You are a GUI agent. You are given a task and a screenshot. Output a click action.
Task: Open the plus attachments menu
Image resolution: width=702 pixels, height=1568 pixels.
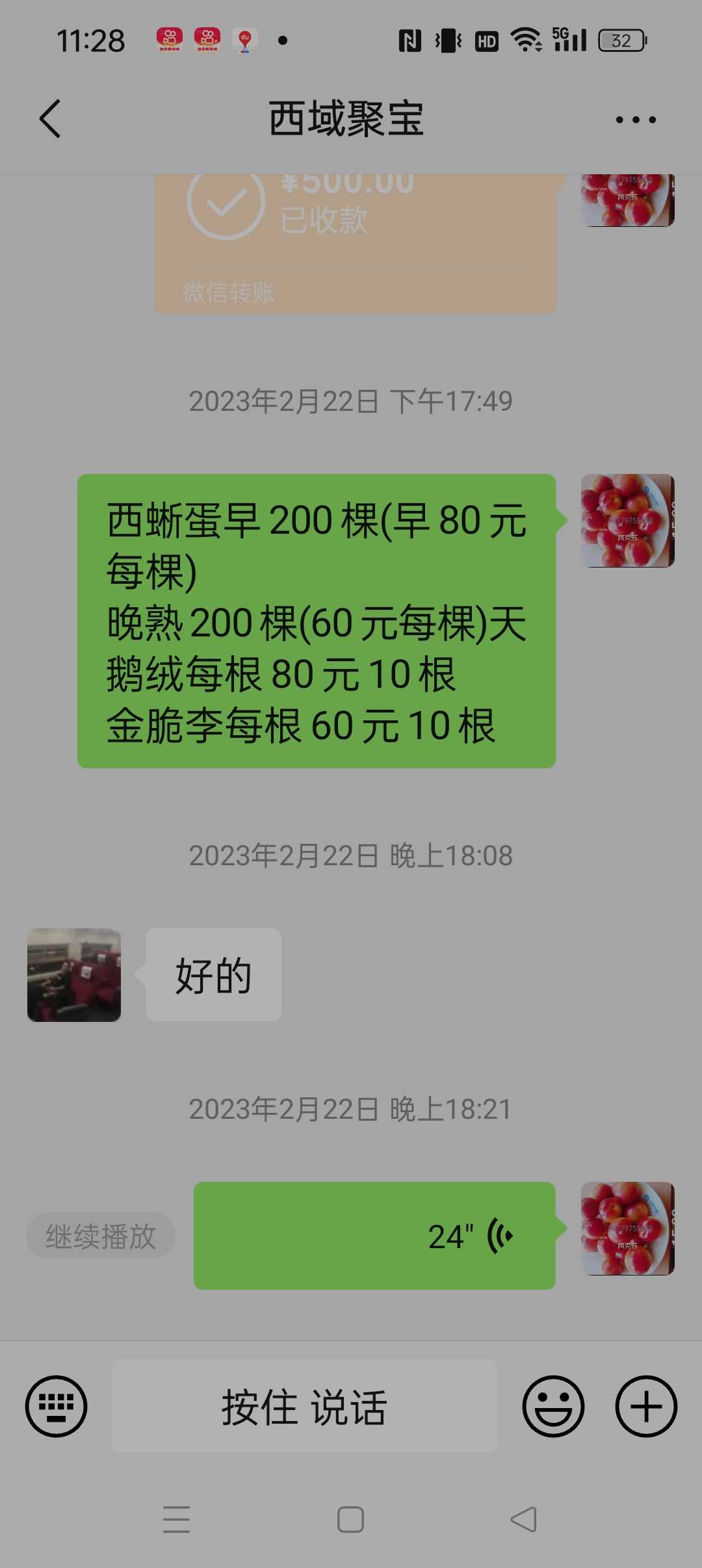(646, 1407)
